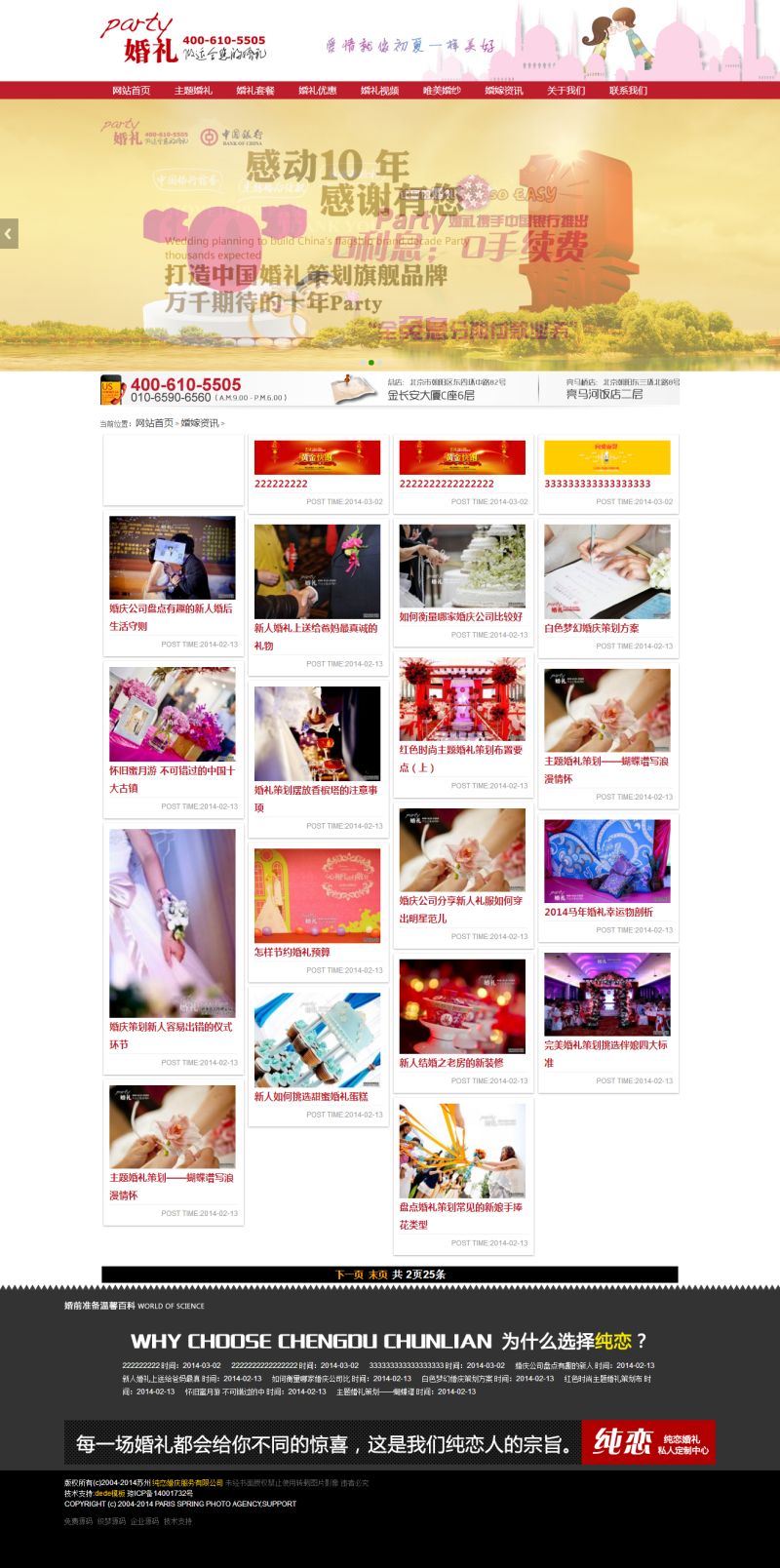The width and height of the screenshot is (780, 1568).
Task: Open 婚礼套餐 navigation item
Action: (255, 91)
